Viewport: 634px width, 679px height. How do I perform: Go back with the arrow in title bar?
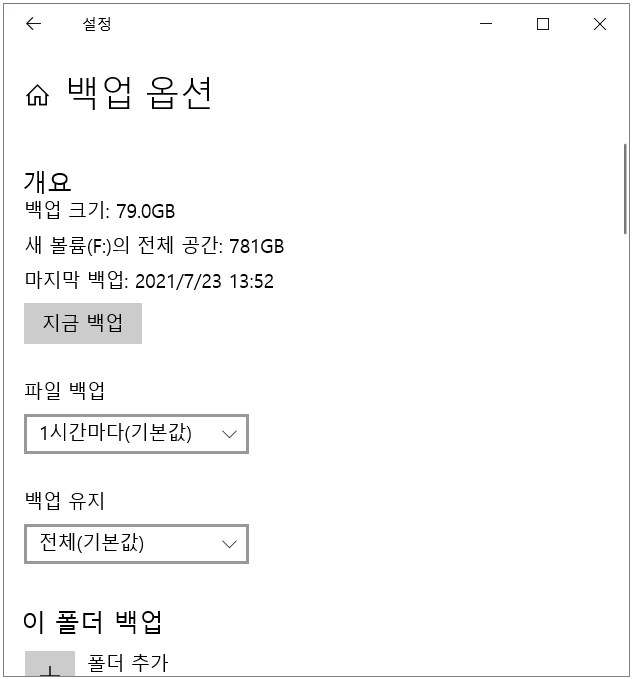click(33, 25)
